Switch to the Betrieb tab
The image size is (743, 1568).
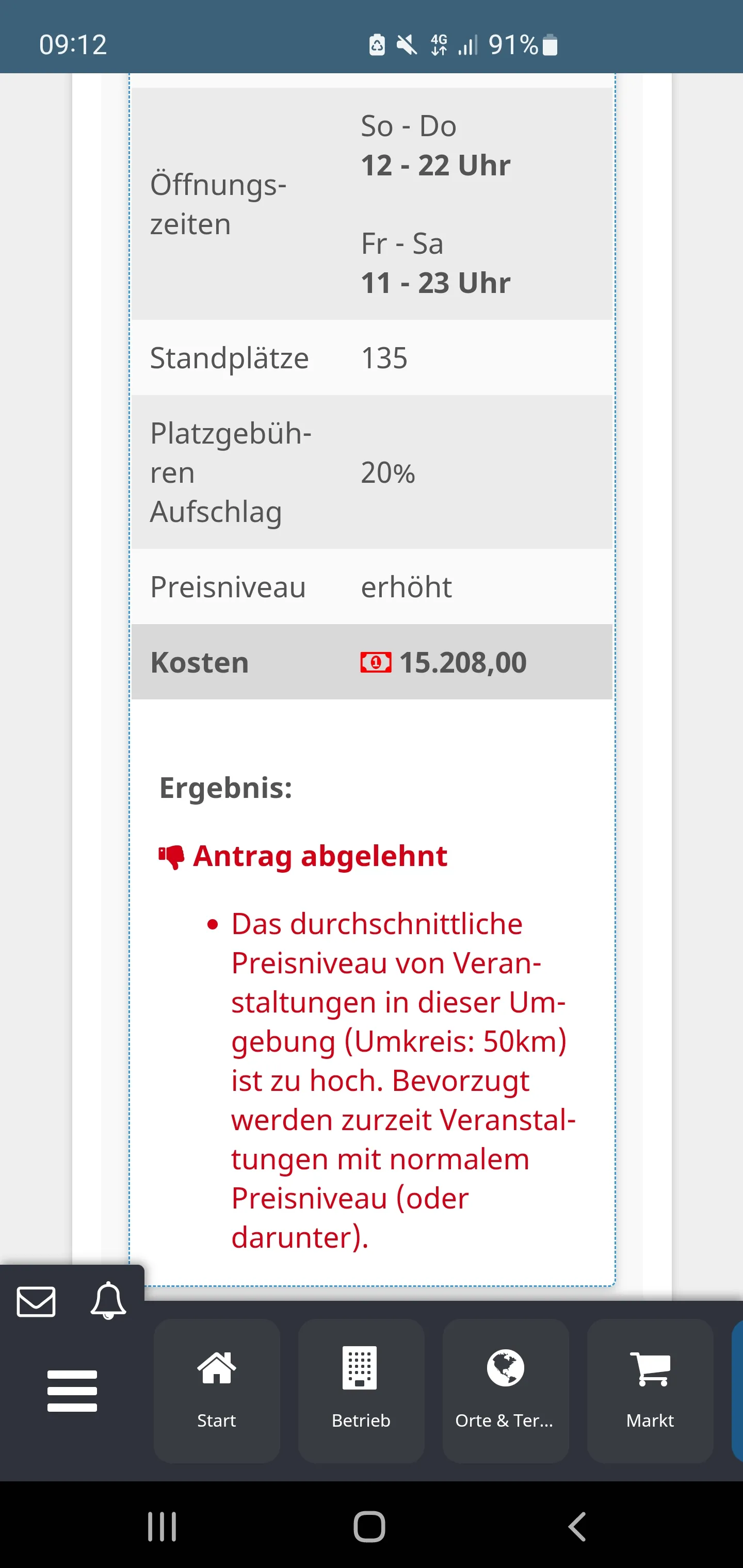(x=361, y=1390)
